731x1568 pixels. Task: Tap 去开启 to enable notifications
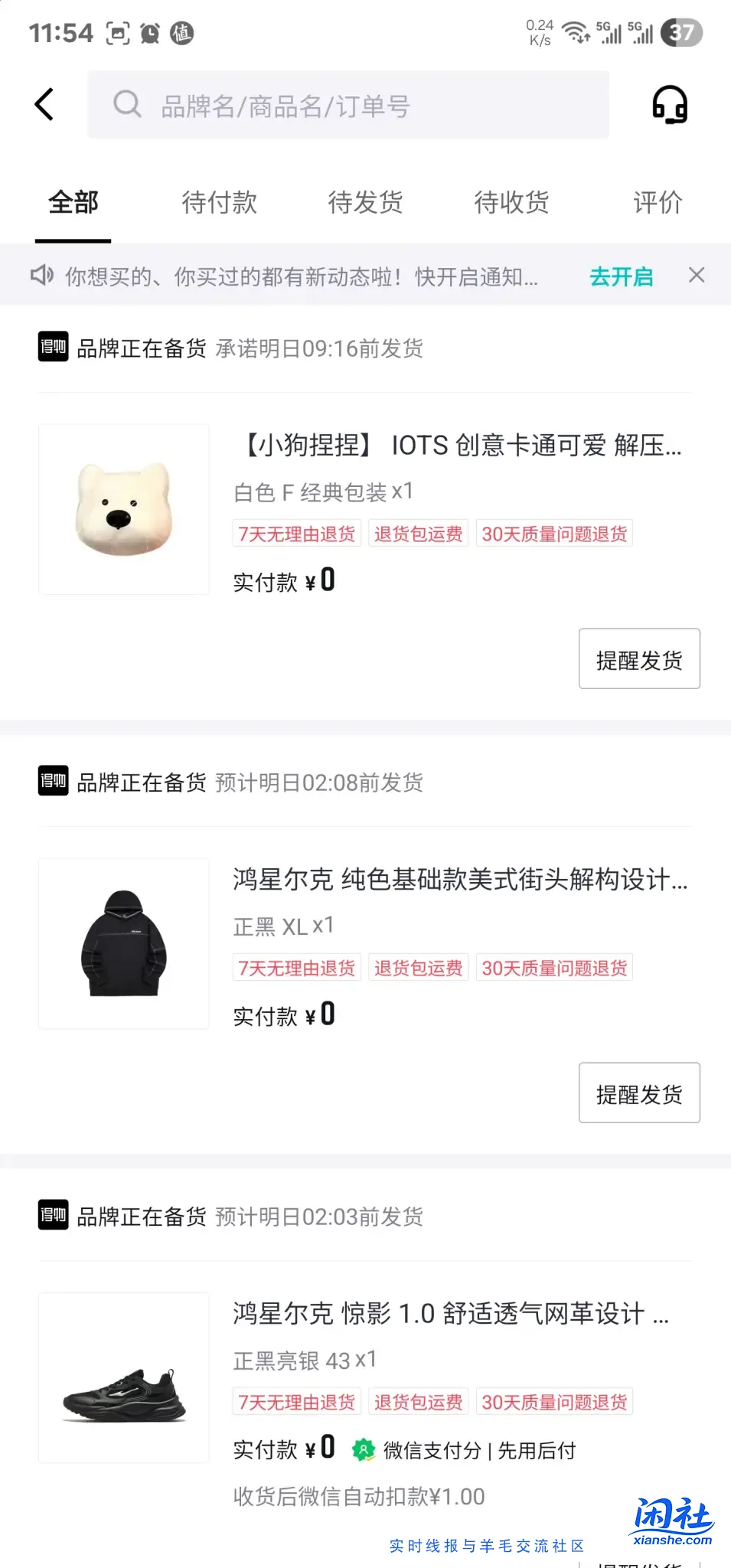[621, 277]
